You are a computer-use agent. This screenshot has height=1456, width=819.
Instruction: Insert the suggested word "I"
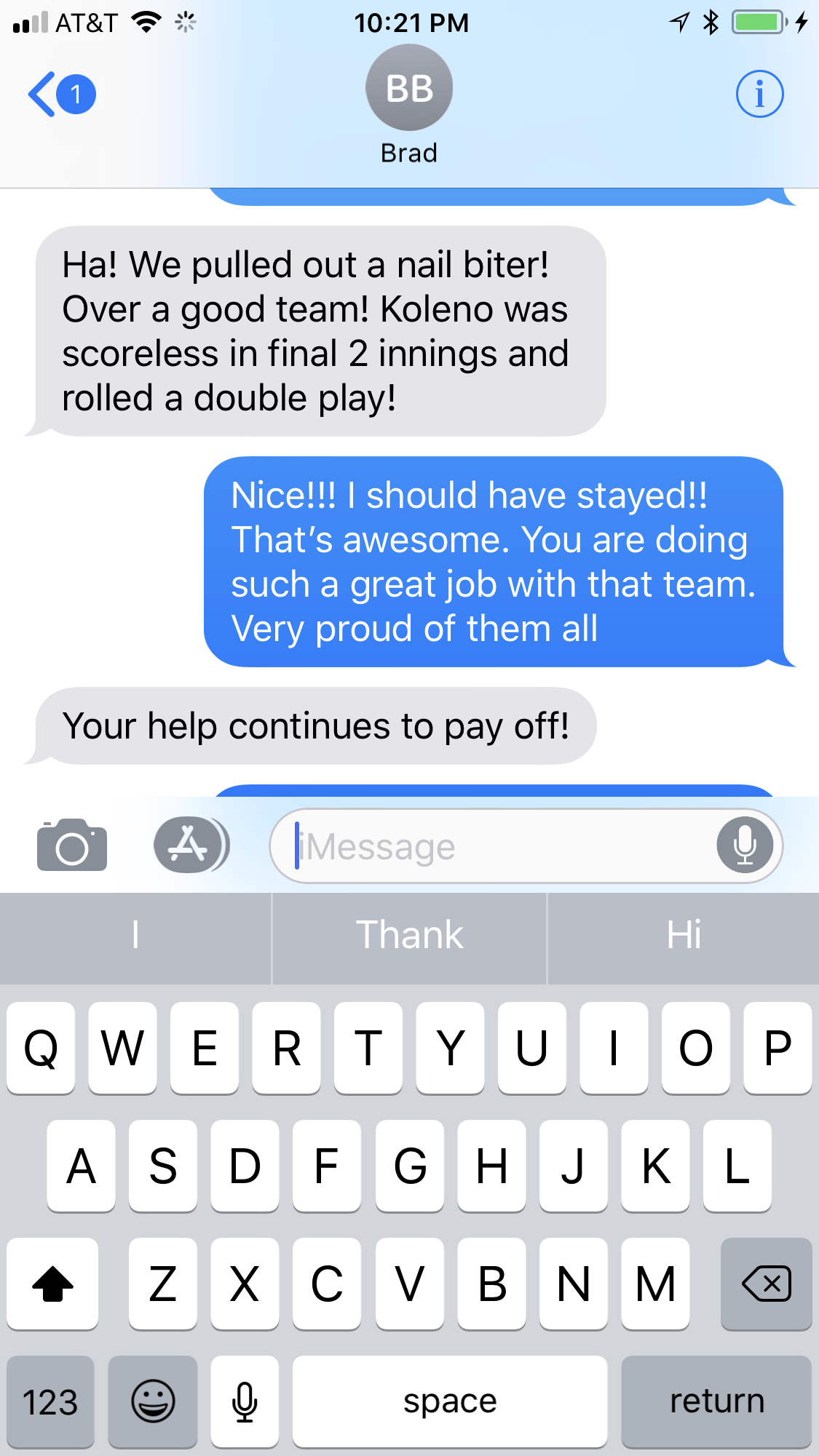tap(135, 935)
